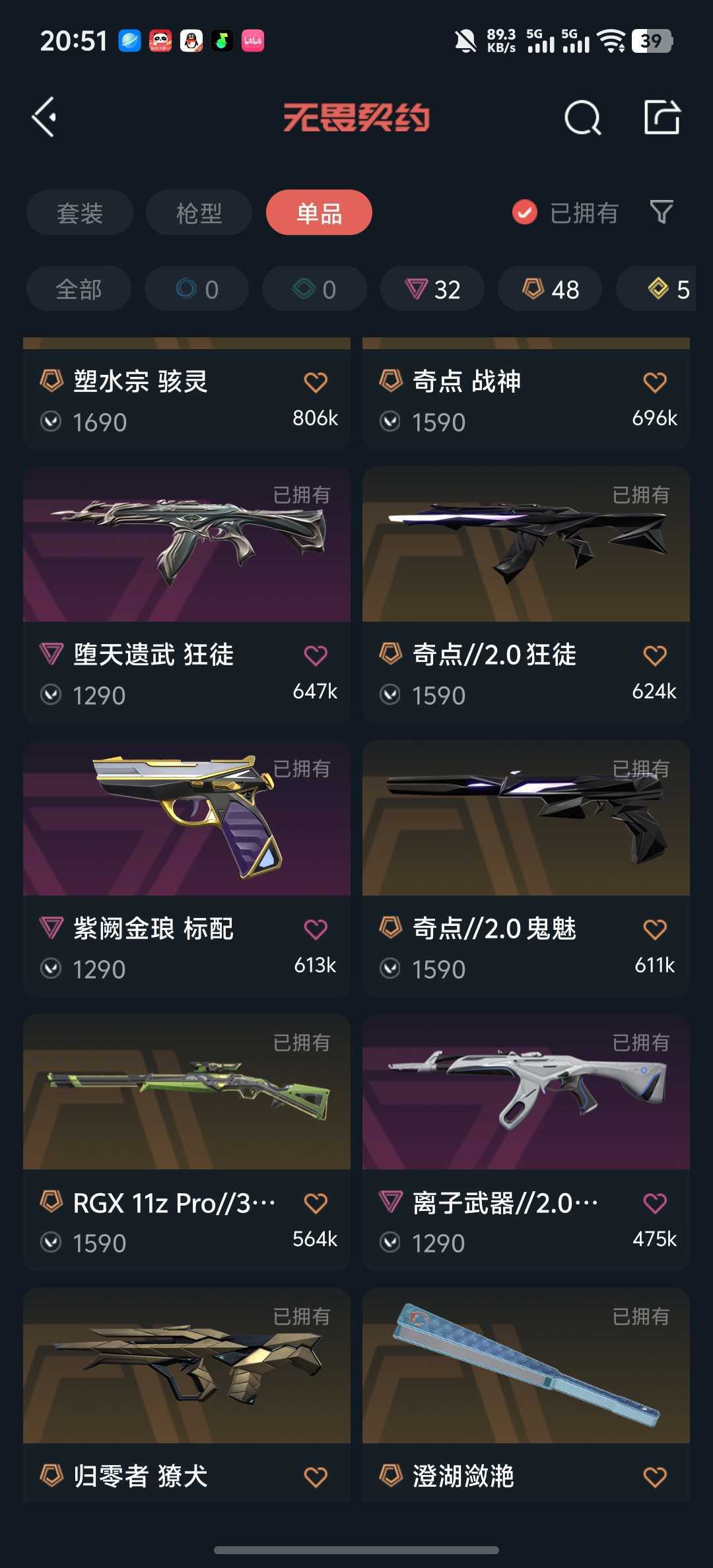Switch to the 枪型 tab
Image resolution: width=713 pixels, height=1568 pixels.
point(199,212)
